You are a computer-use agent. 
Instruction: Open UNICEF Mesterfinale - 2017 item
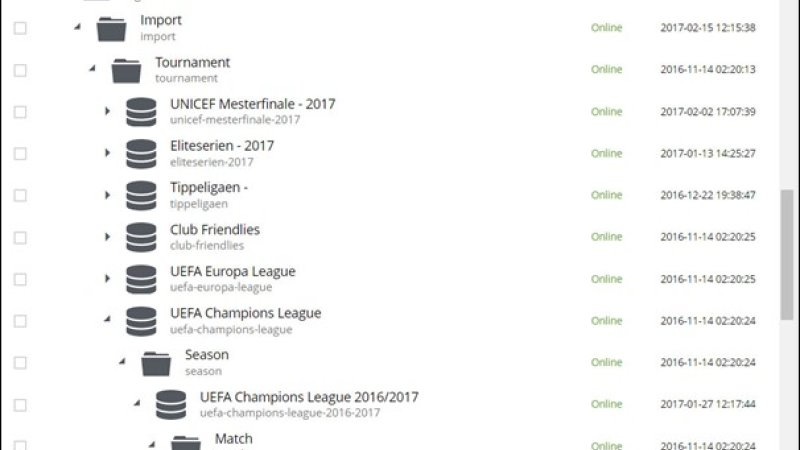pos(252,104)
